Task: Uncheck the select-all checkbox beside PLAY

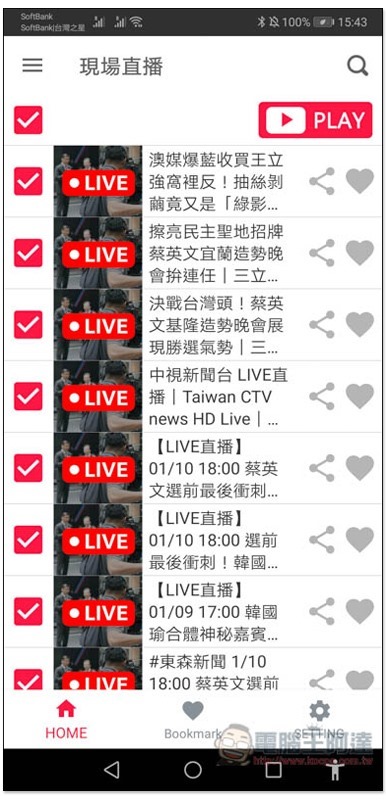Action: [28, 120]
